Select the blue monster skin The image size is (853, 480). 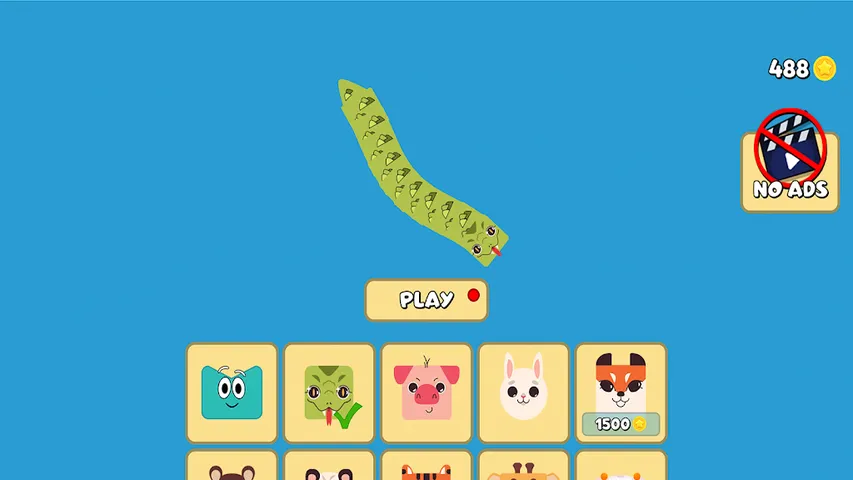(x=232, y=393)
